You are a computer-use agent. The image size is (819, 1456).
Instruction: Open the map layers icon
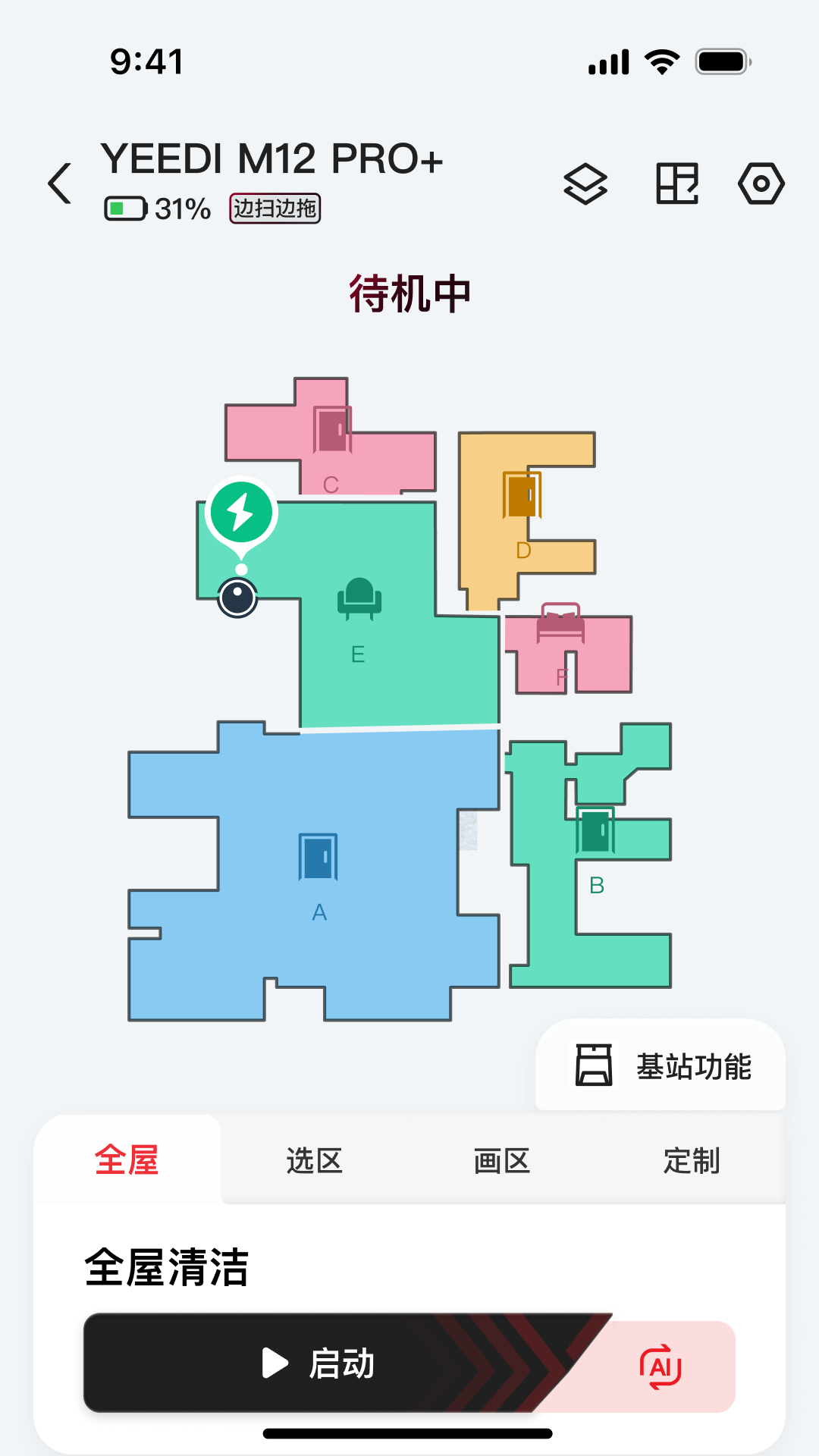click(x=585, y=184)
